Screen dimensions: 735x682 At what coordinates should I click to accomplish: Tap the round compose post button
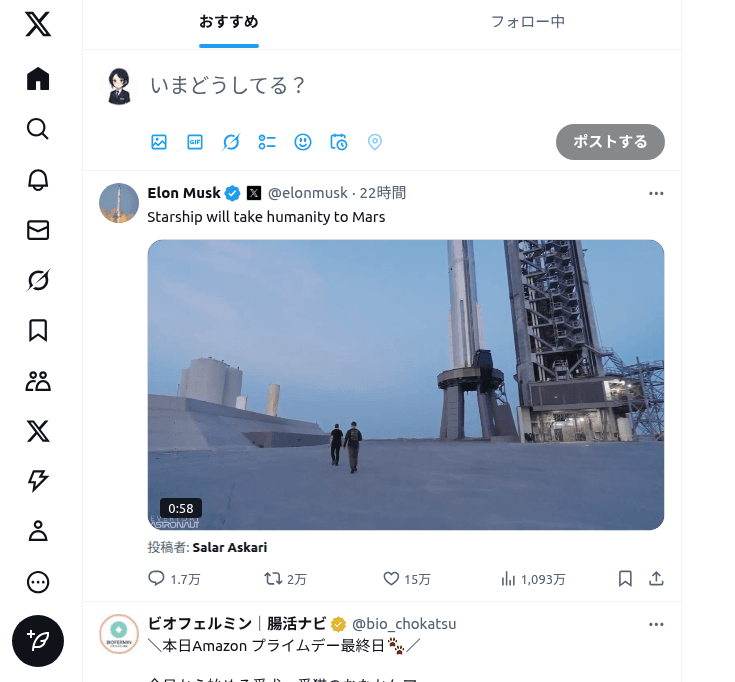pos(38,640)
